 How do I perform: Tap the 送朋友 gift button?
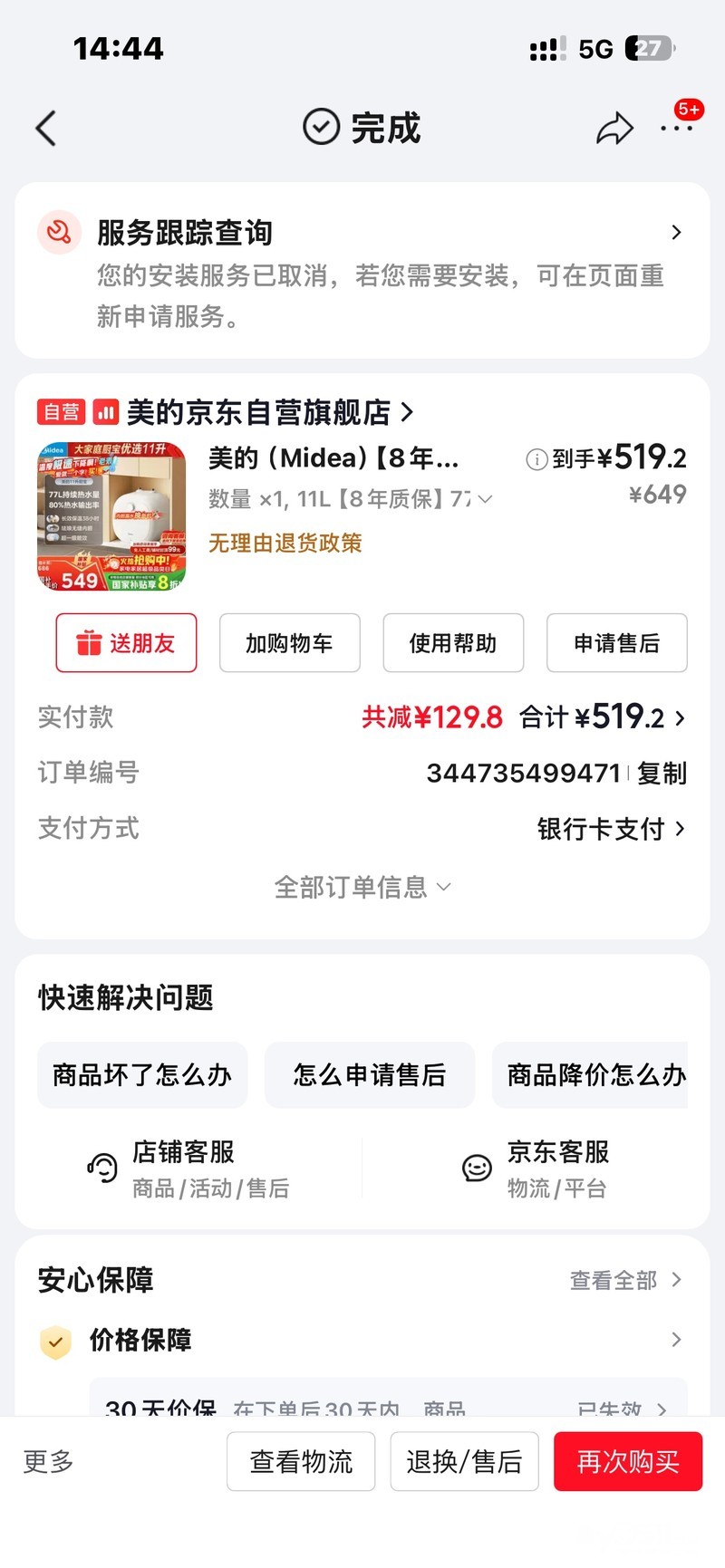[126, 643]
